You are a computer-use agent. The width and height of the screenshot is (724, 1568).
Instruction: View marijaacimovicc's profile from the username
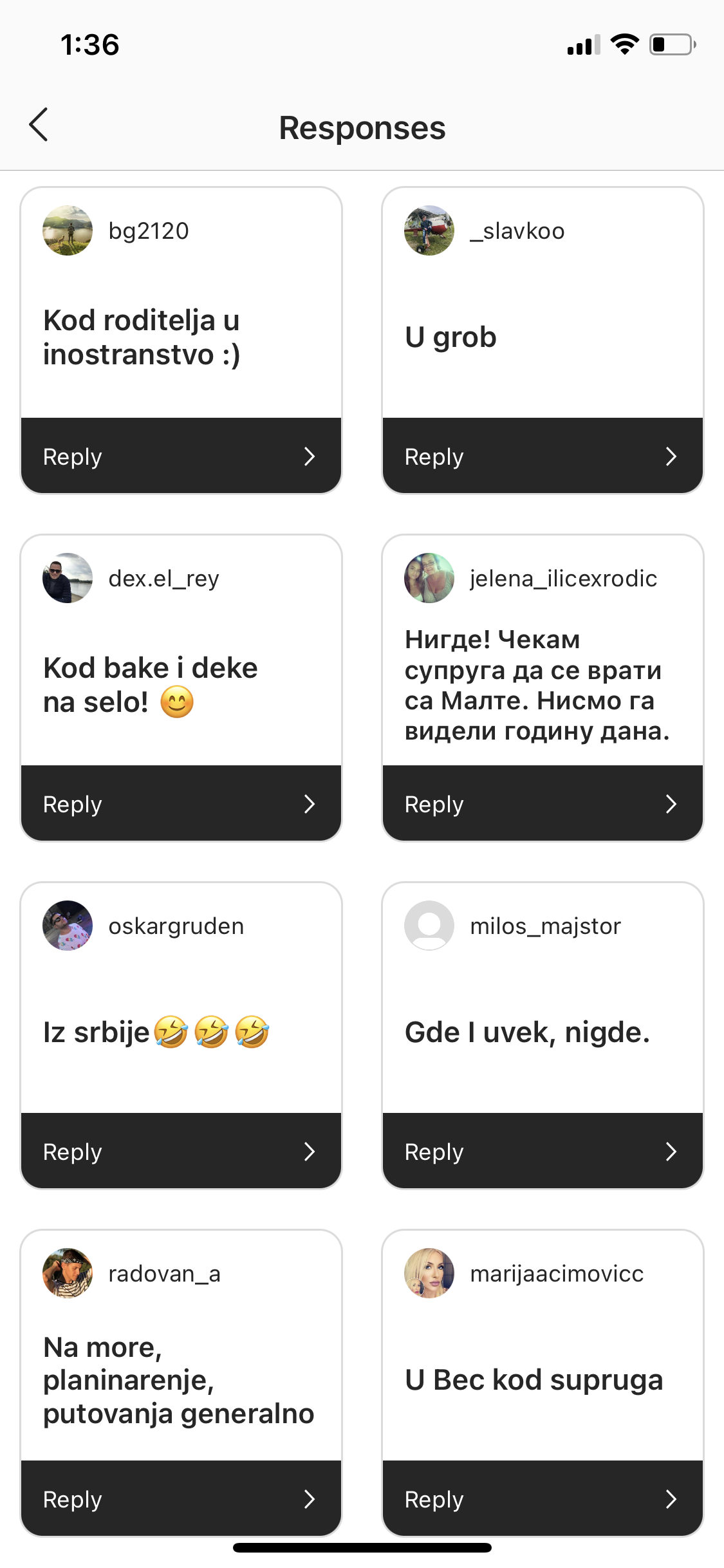pos(557,1274)
